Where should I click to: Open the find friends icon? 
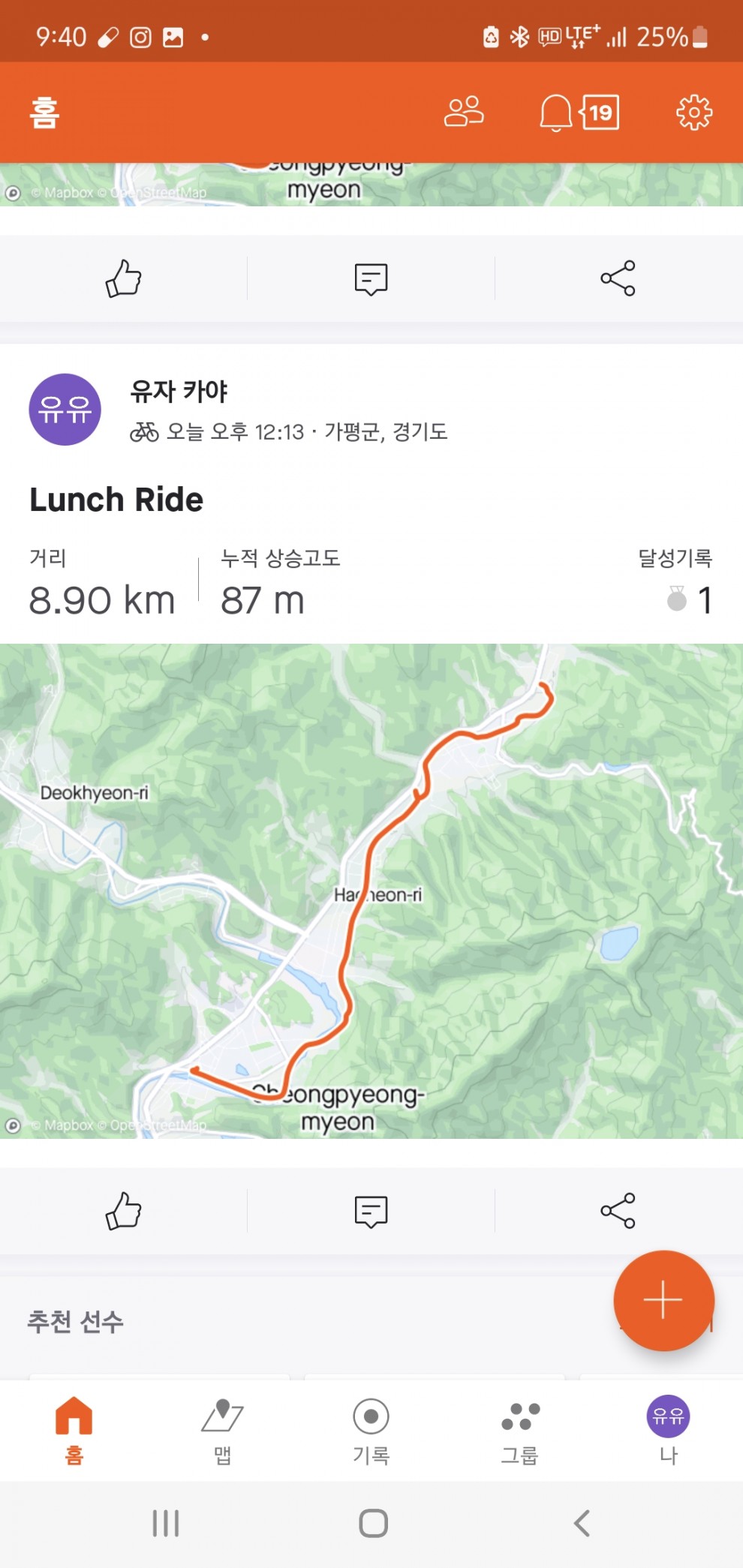464,113
